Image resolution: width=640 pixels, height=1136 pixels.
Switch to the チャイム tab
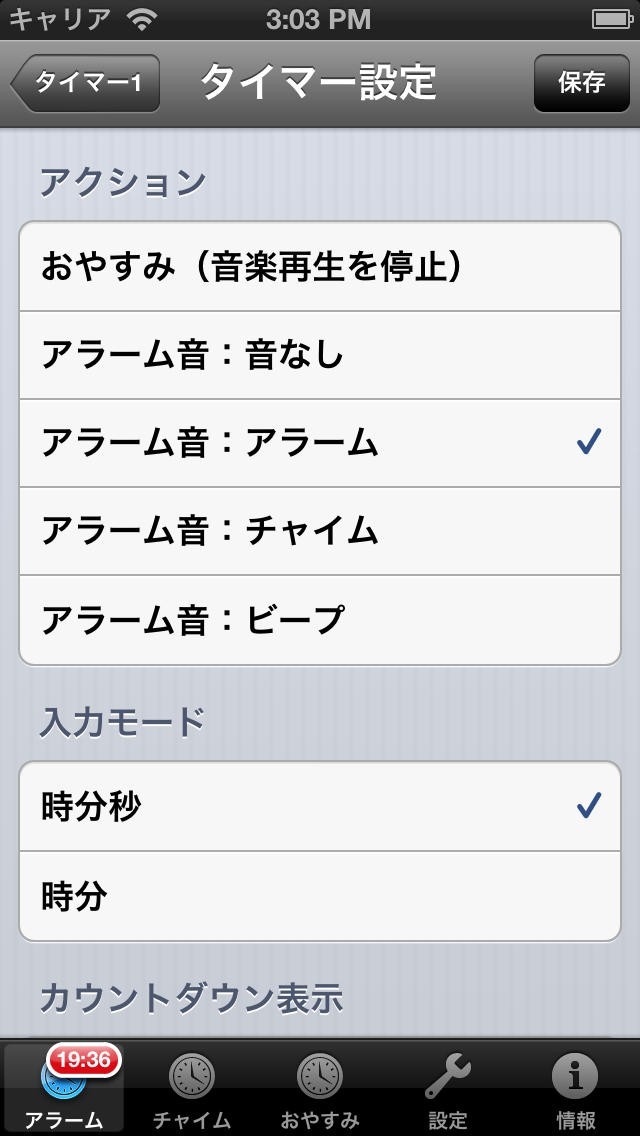192,1088
